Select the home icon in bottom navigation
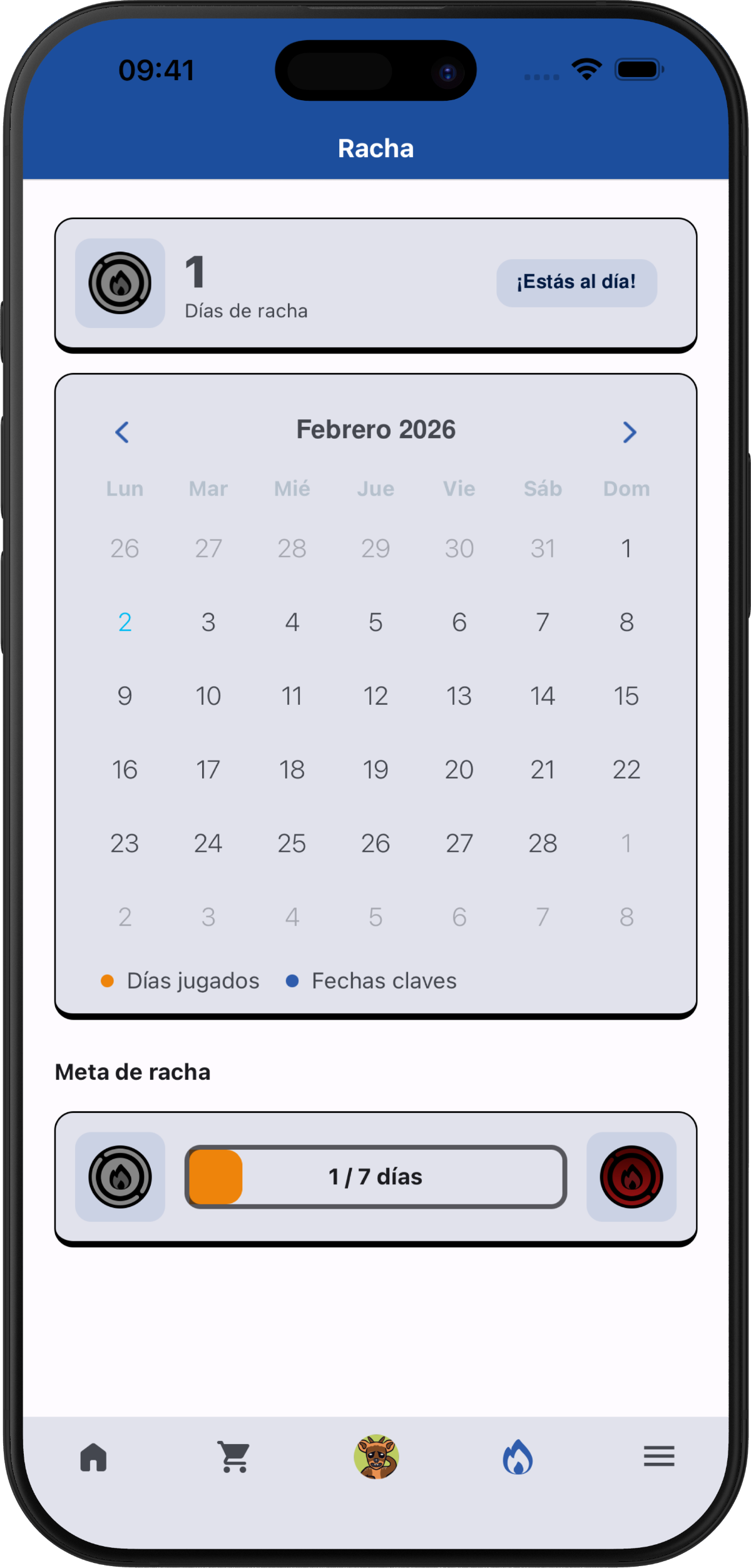This screenshot has height=1568, width=751. (93, 1458)
